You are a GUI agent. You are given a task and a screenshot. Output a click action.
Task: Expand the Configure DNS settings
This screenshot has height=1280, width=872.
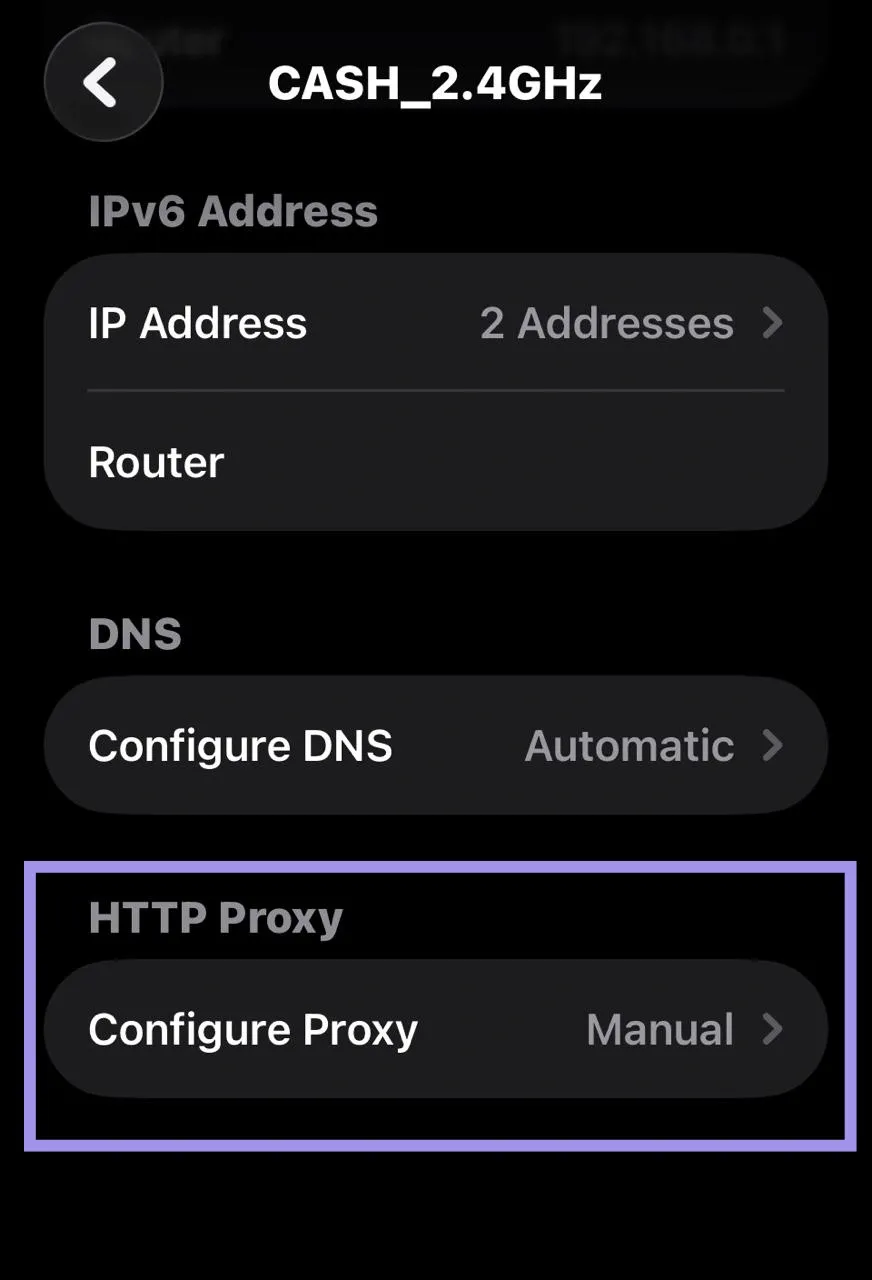pos(436,745)
